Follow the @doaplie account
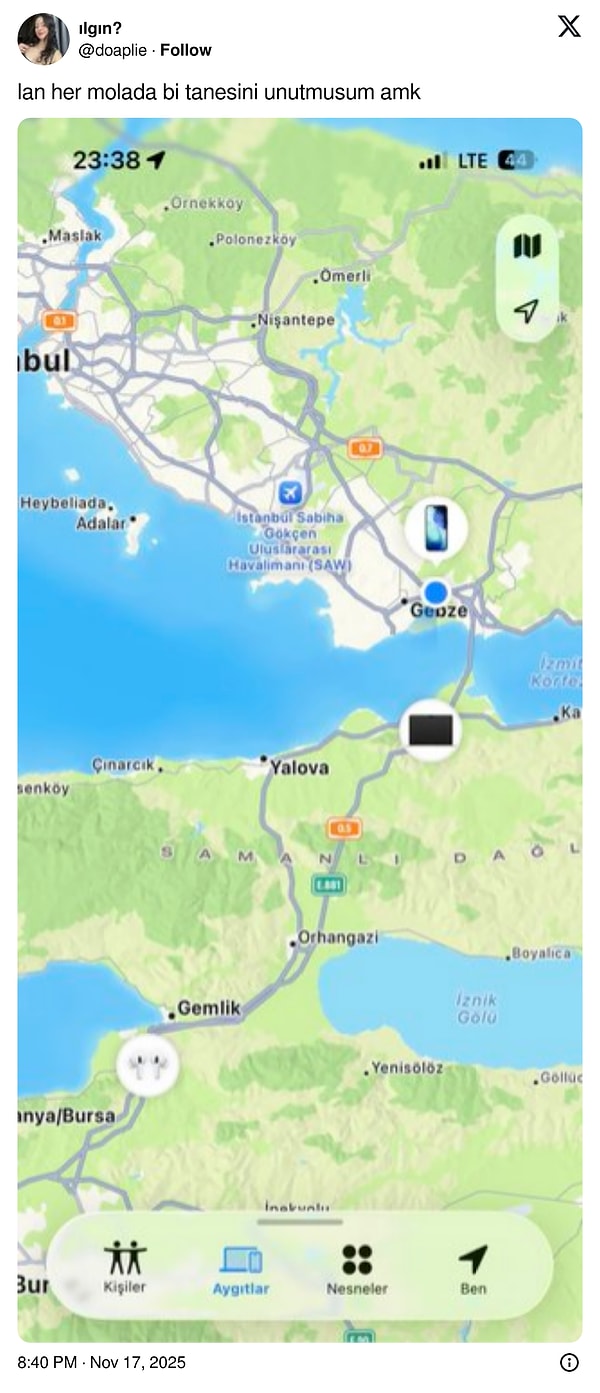Image resolution: width=600 pixels, height=1393 pixels. [x=186, y=50]
